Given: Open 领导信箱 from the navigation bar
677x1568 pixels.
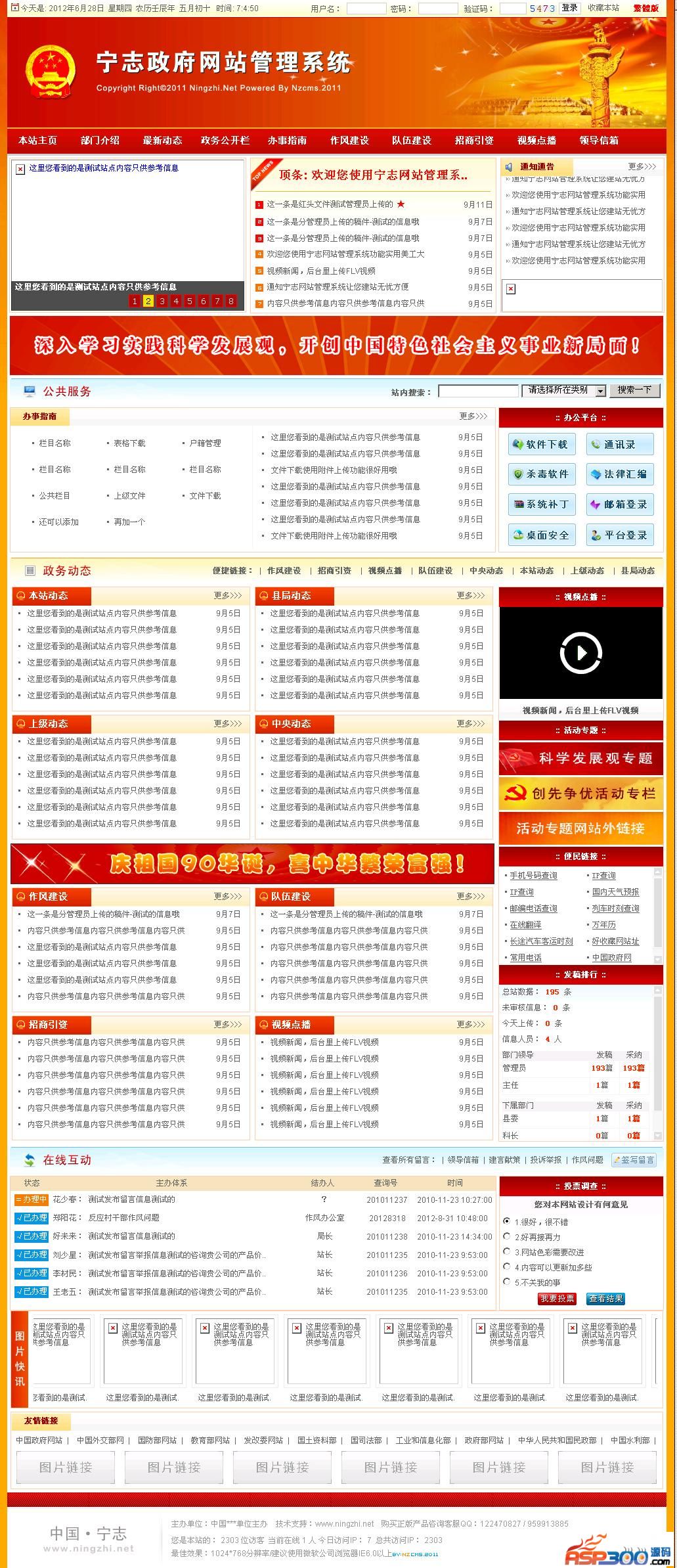Looking at the screenshot, I should click(x=599, y=140).
